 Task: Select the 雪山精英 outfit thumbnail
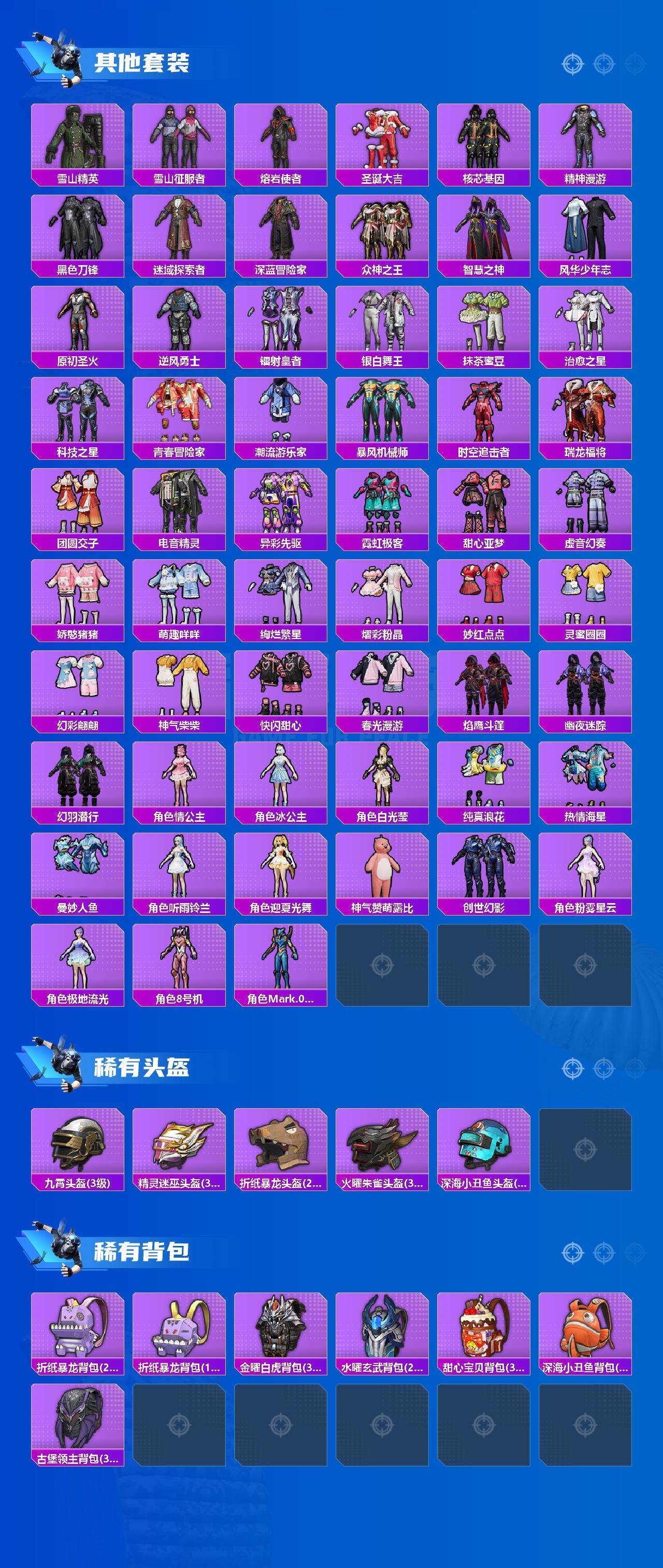[x=77, y=140]
